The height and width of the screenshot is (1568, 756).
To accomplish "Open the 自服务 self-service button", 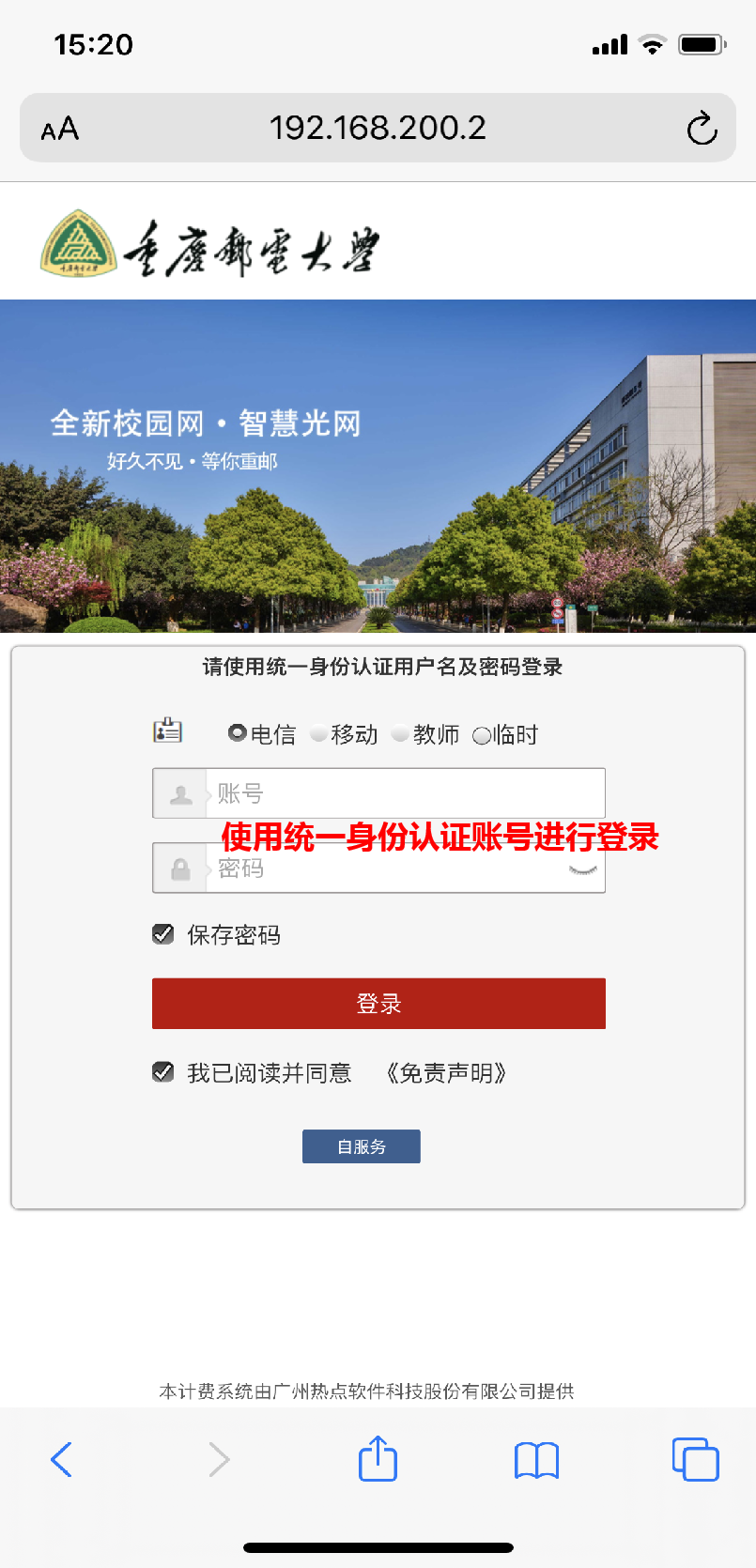I will [361, 1146].
